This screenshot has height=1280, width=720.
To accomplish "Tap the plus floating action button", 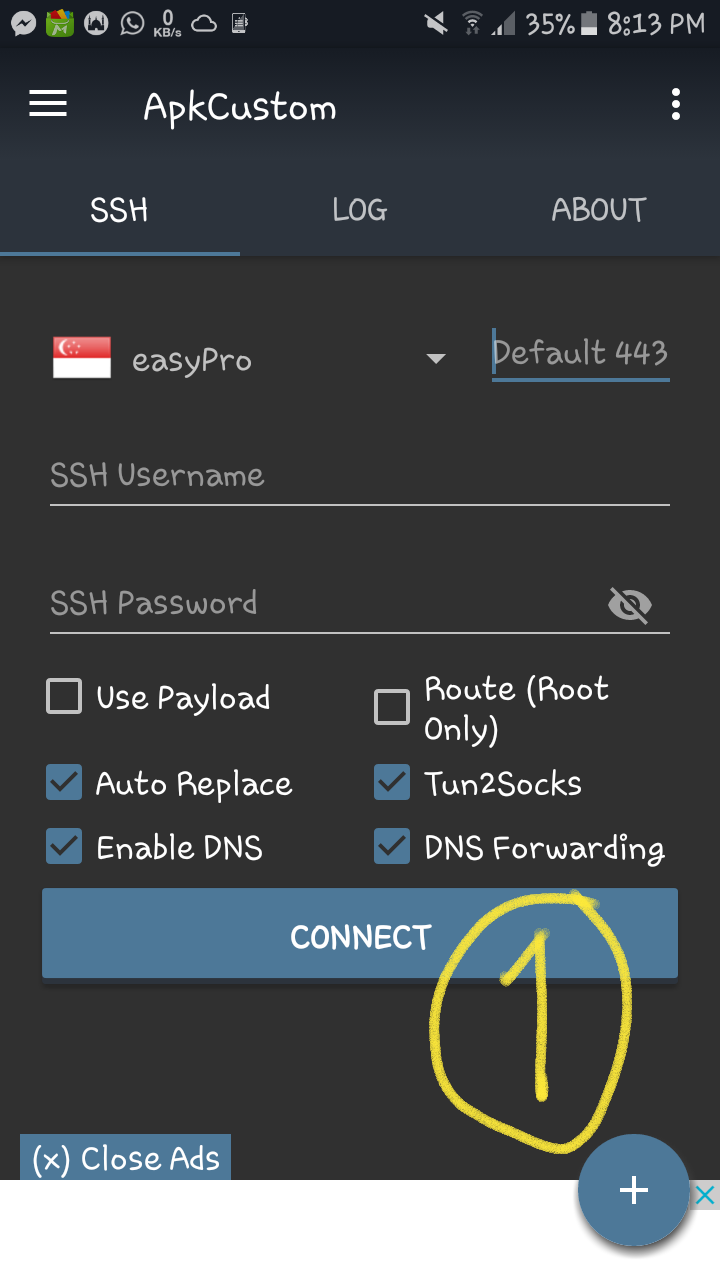I will (634, 1190).
